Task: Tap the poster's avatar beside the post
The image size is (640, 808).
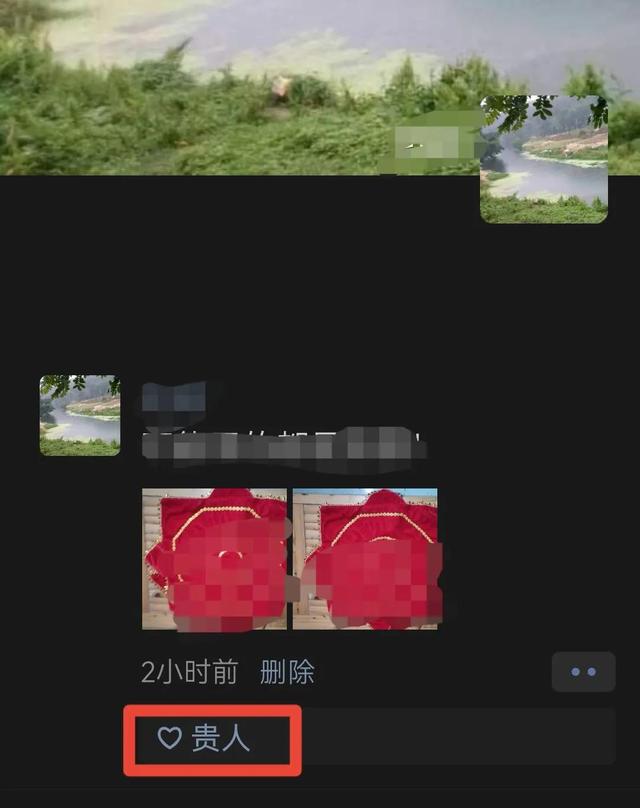Action: tap(80, 416)
